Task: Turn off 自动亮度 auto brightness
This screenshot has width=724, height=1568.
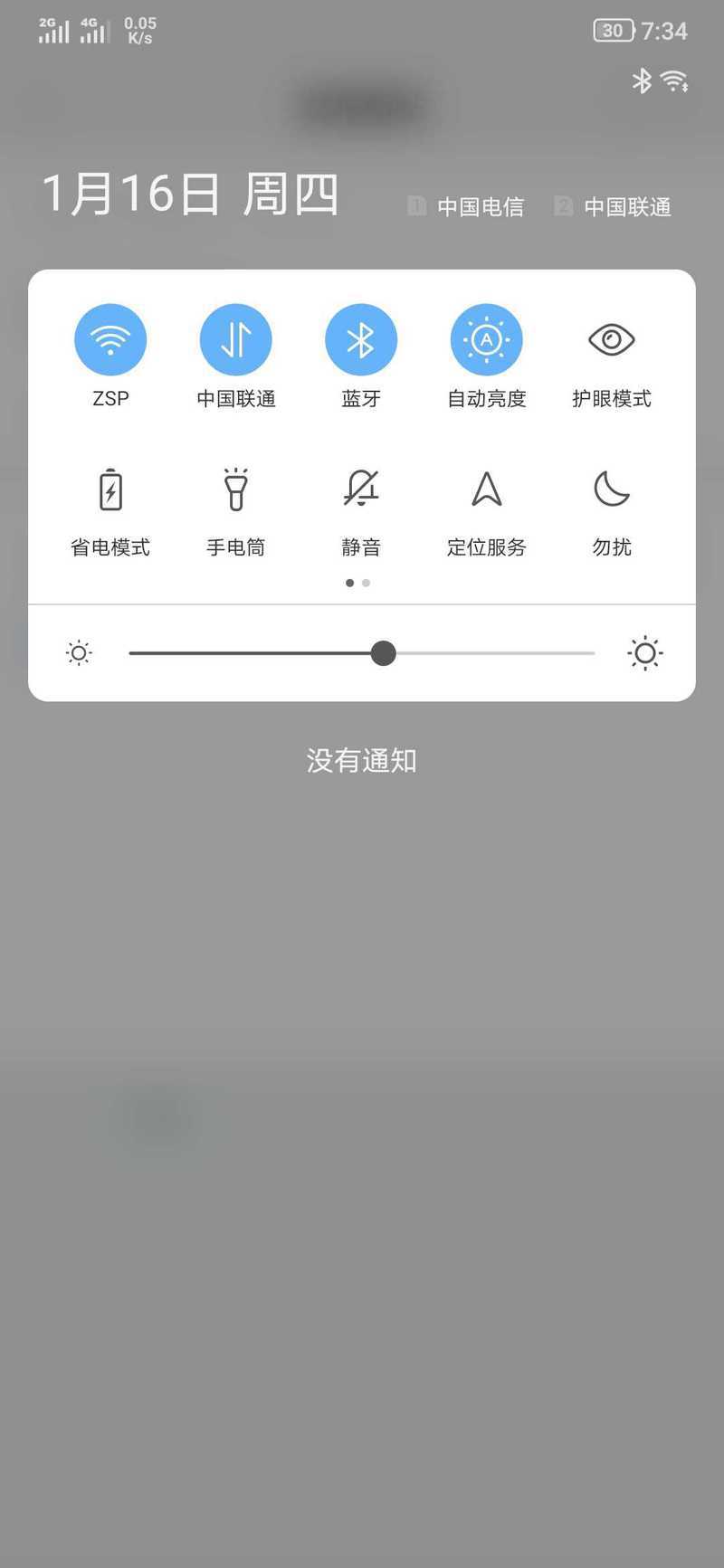Action: [x=487, y=339]
